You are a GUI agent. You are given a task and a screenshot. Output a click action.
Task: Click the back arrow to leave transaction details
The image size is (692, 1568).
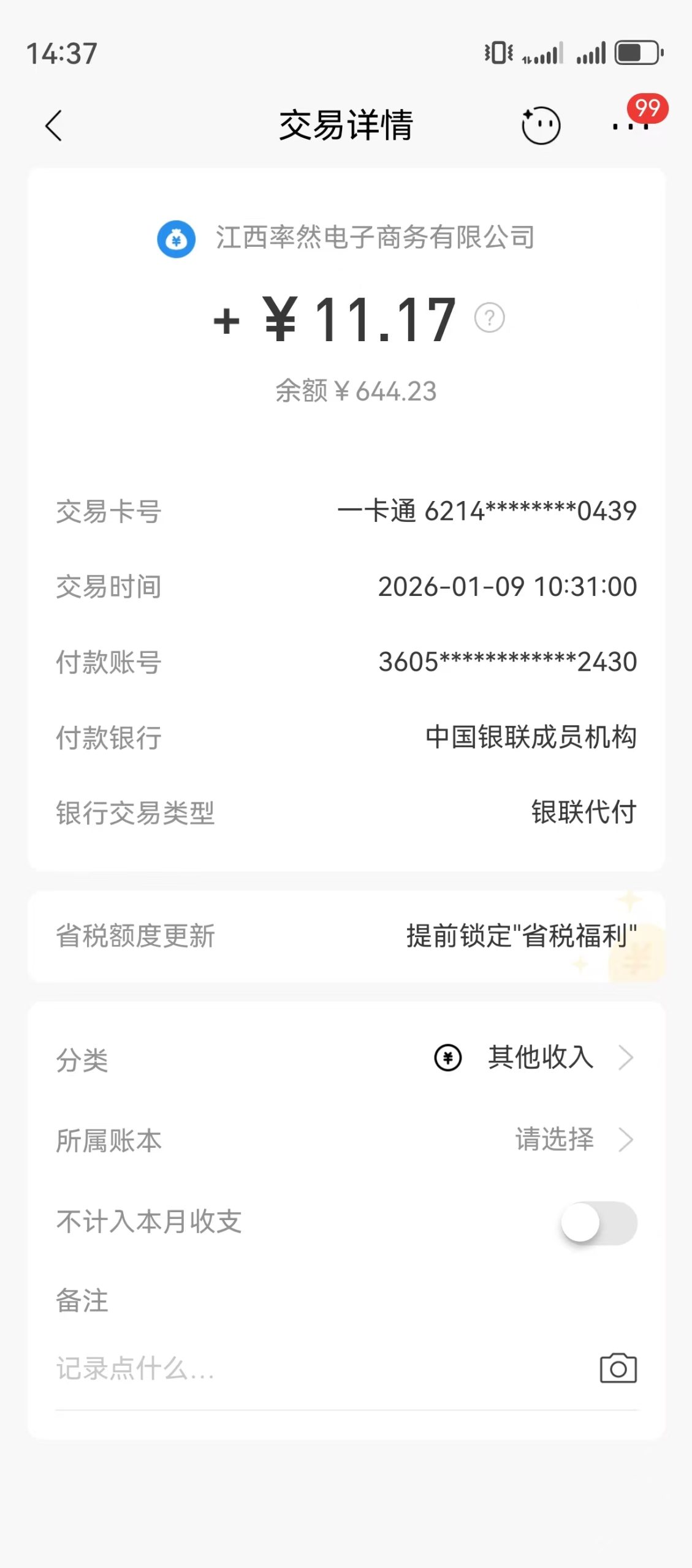pyautogui.click(x=54, y=124)
